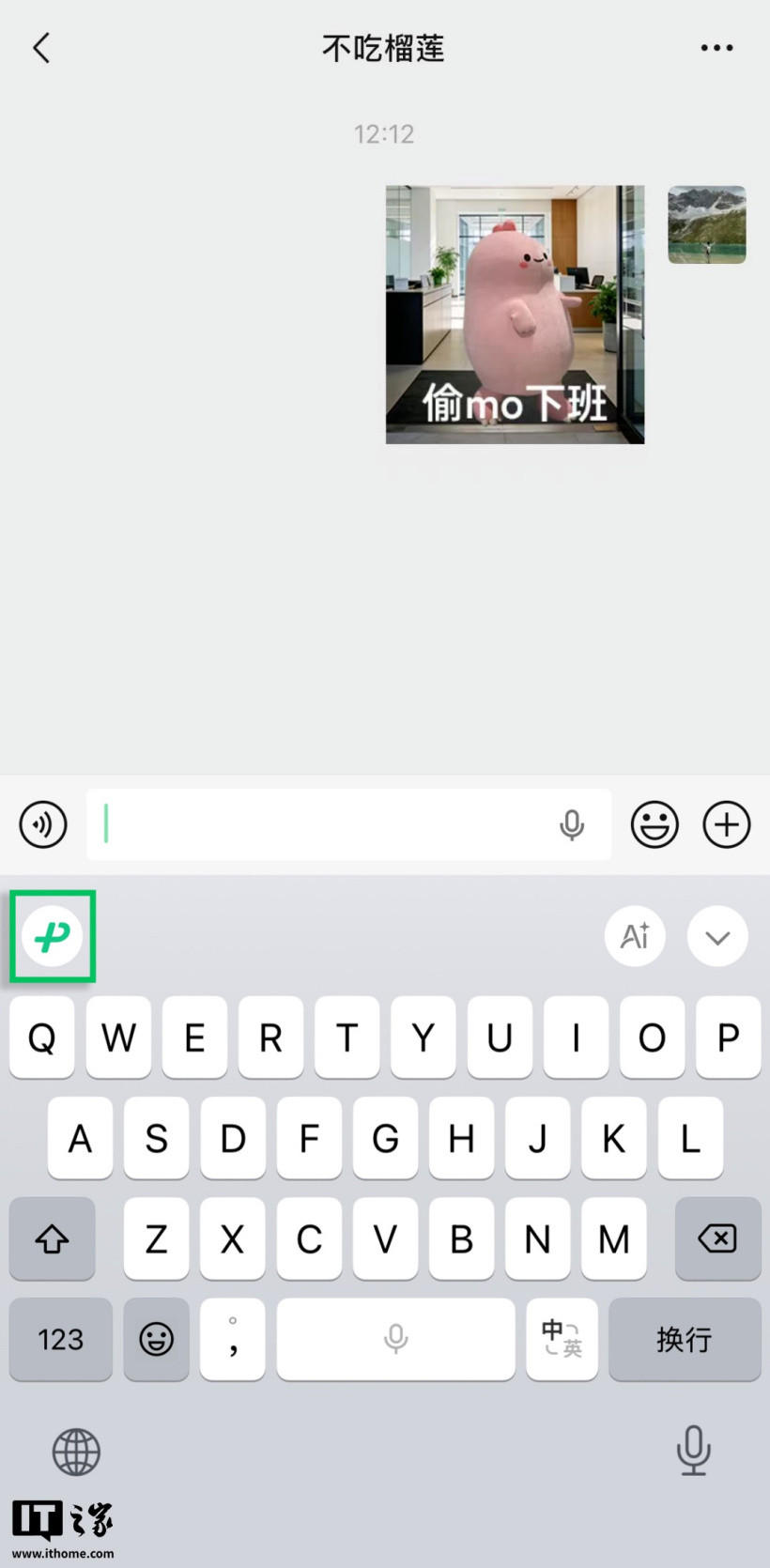This screenshot has height=1568, width=770.
Task: Open the plus attachments menu
Action: [x=727, y=824]
